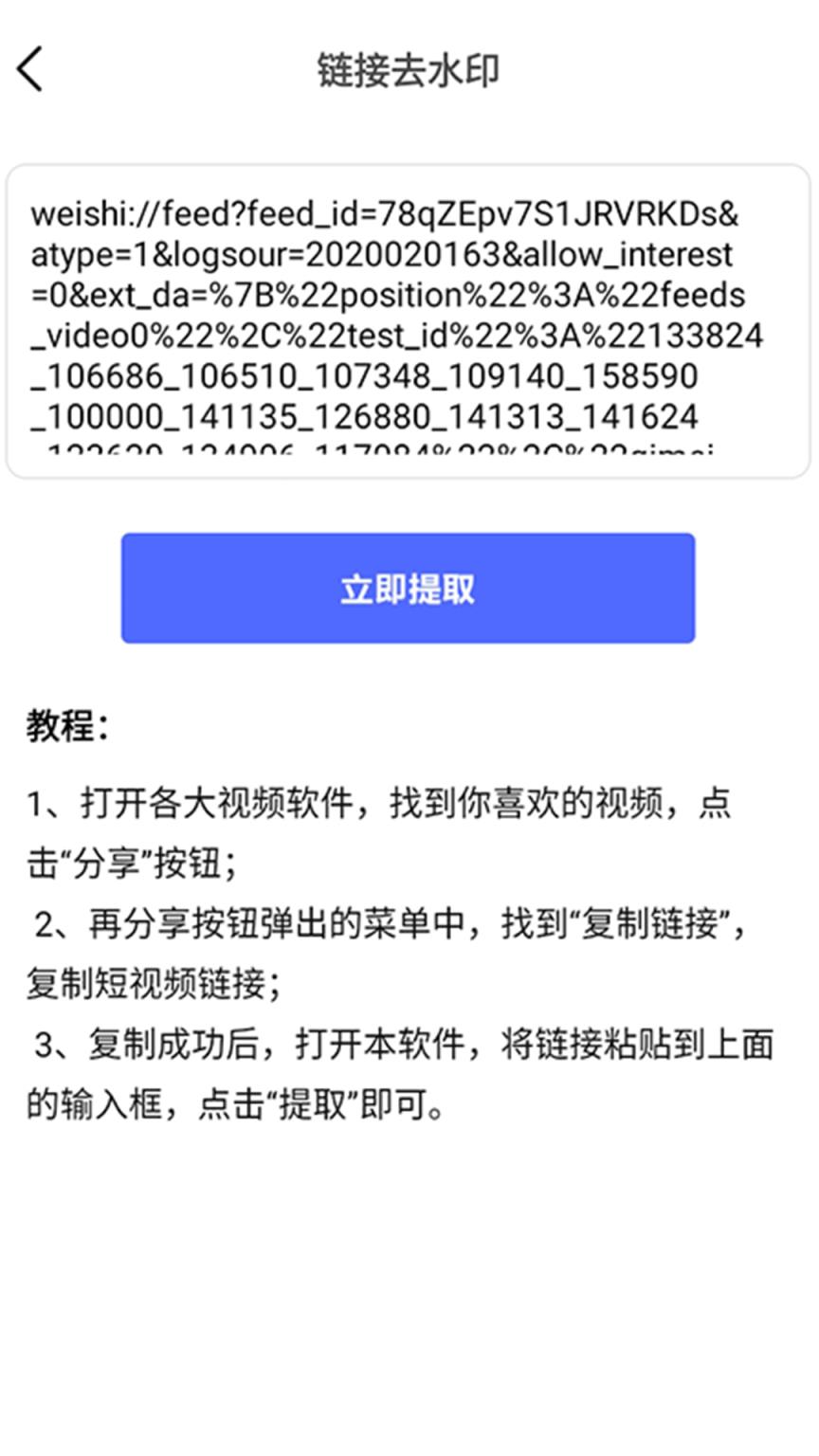This screenshot has height=1456, width=819.
Task: Click the 立即提取 extract button
Action: 409,588
